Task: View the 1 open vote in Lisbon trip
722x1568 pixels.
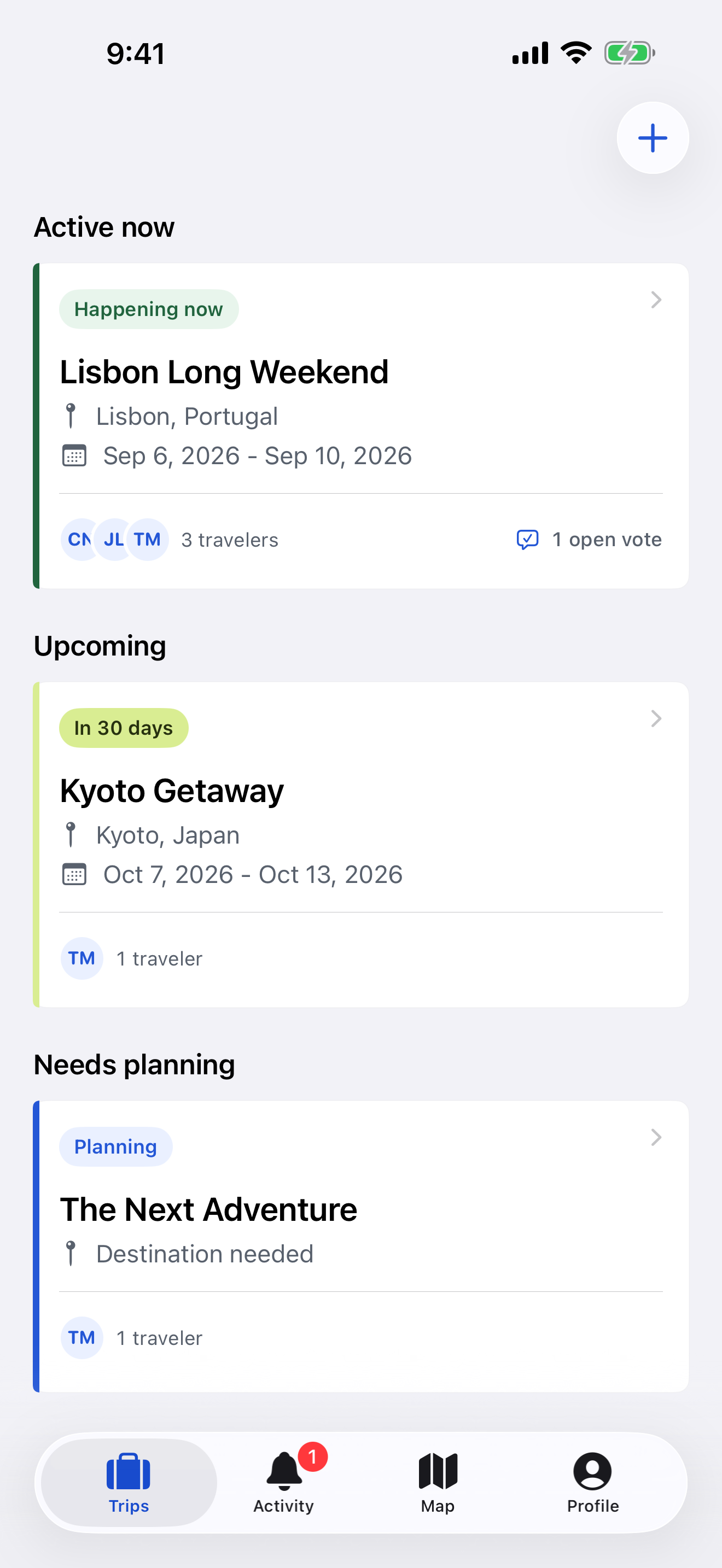Action: coord(589,539)
